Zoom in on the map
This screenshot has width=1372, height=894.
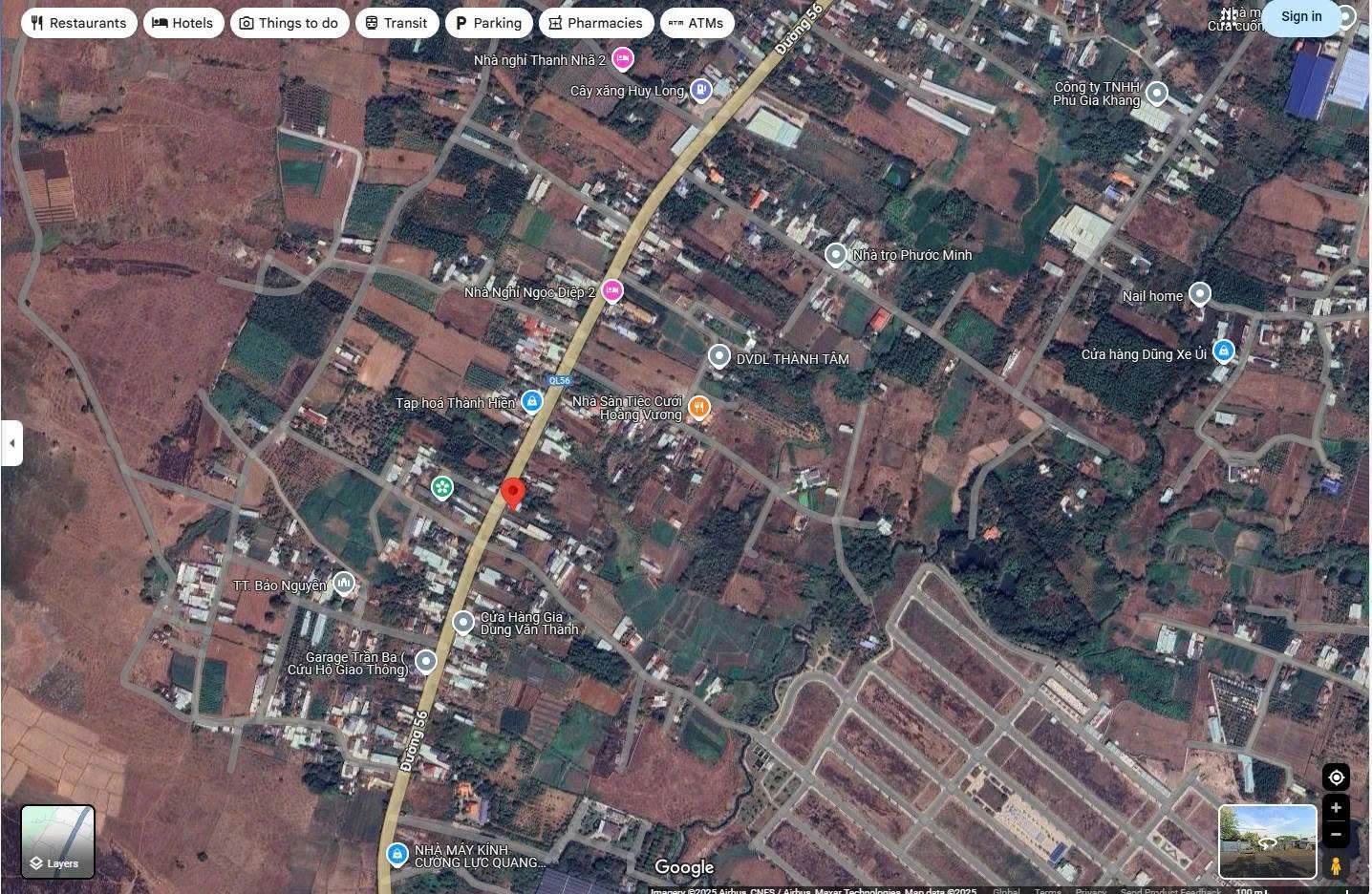point(1336,808)
